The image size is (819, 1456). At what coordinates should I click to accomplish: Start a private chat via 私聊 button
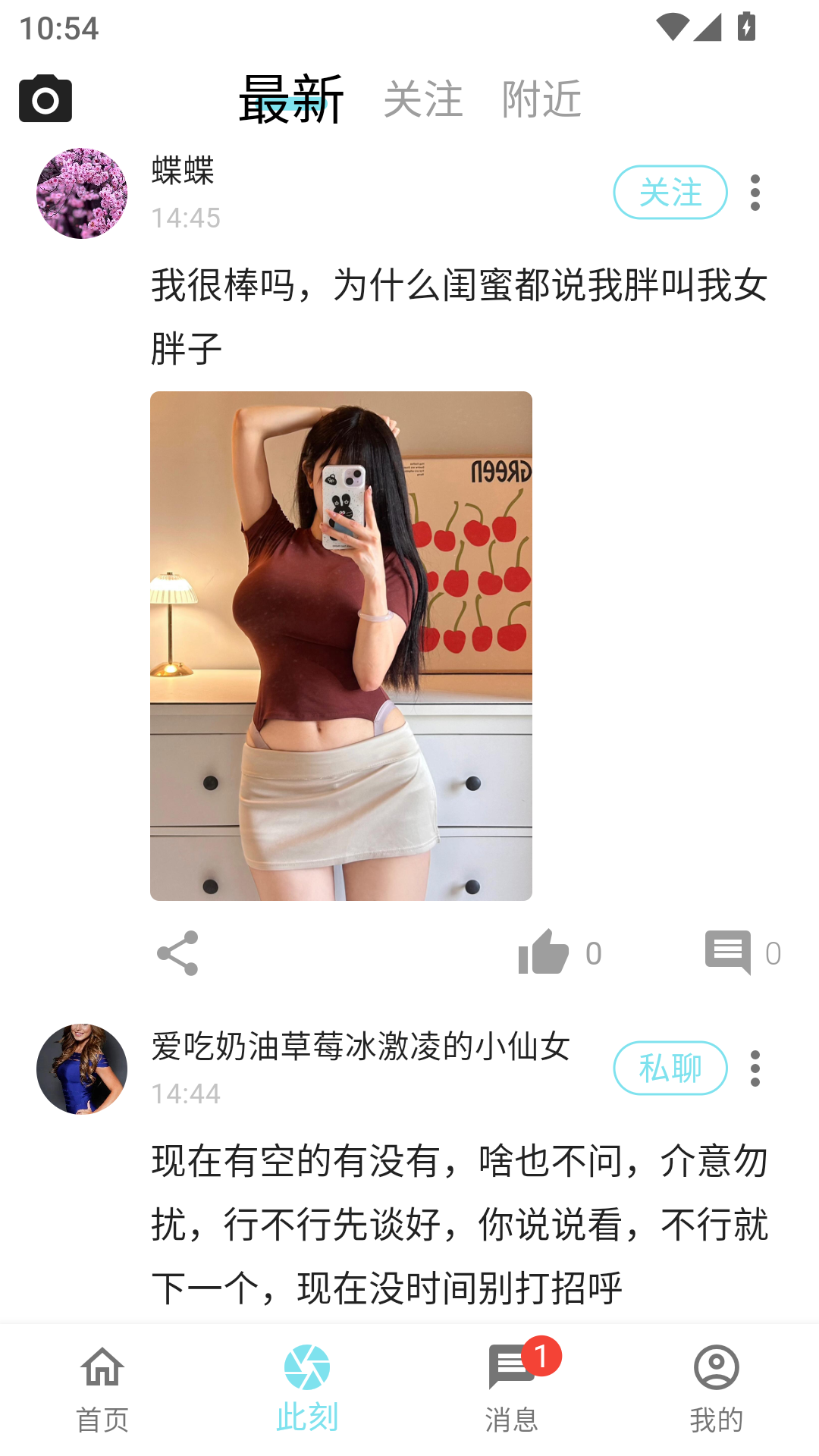670,1068
